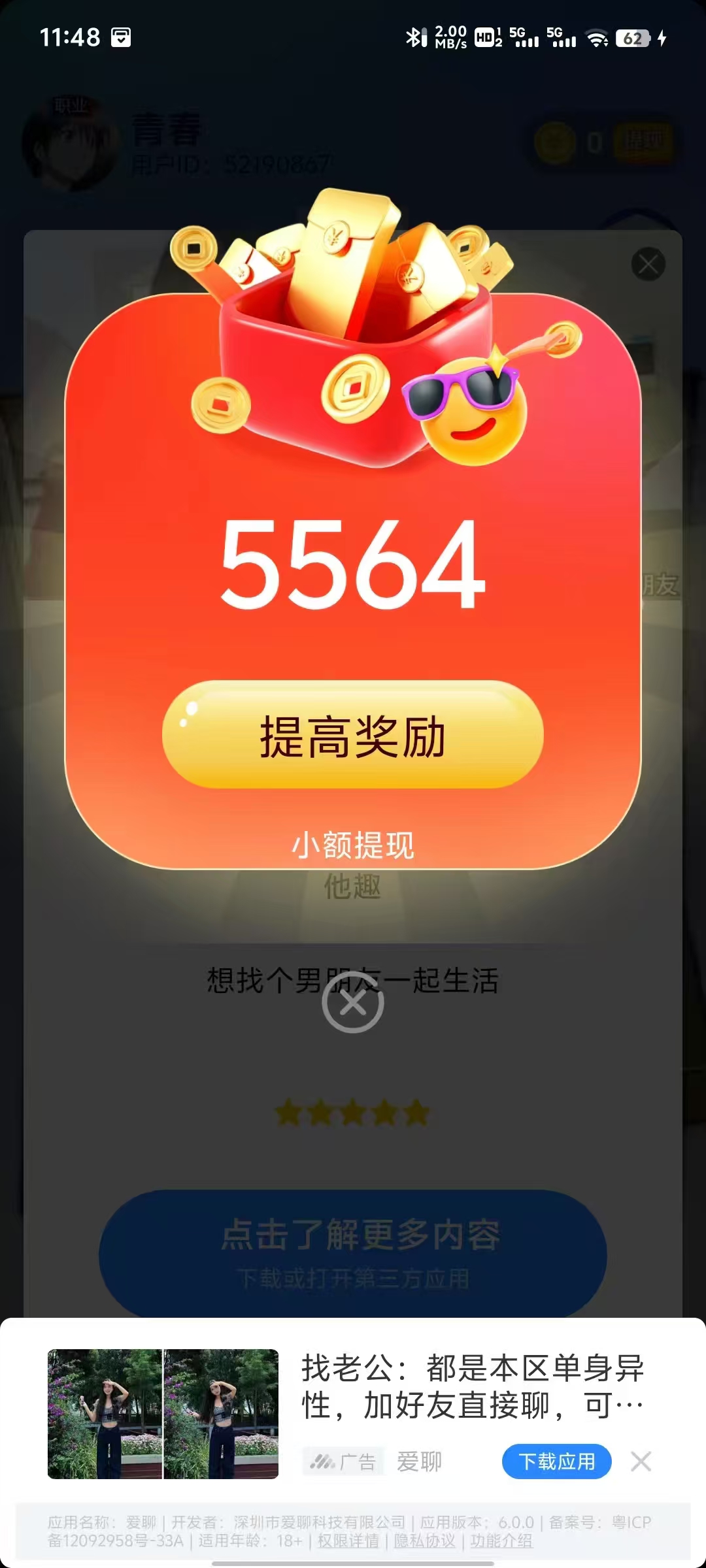Open the 权限详情 permissions link

tap(348, 1541)
